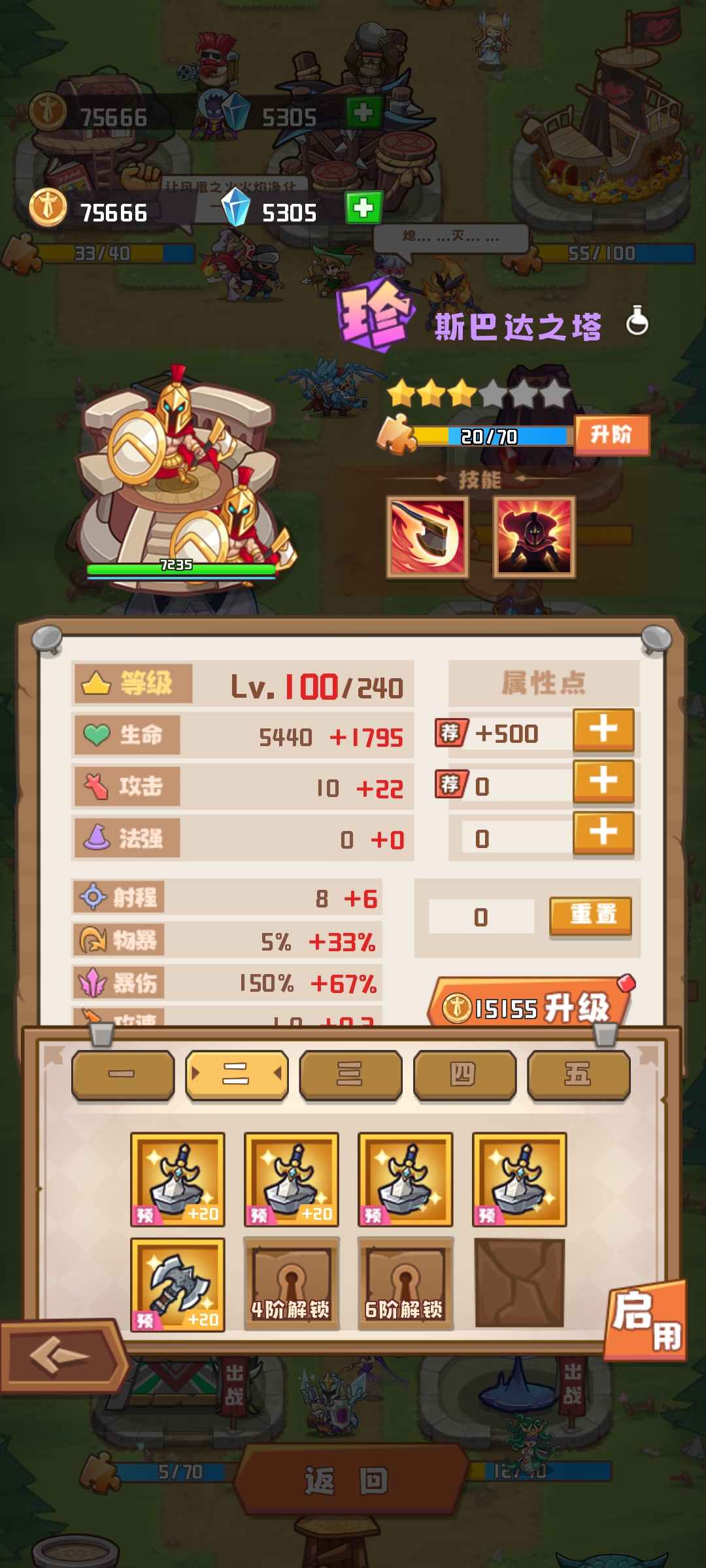Viewport: 706px width, 1568px height.
Task: Add attribute point to 生命 stat
Action: click(x=603, y=730)
